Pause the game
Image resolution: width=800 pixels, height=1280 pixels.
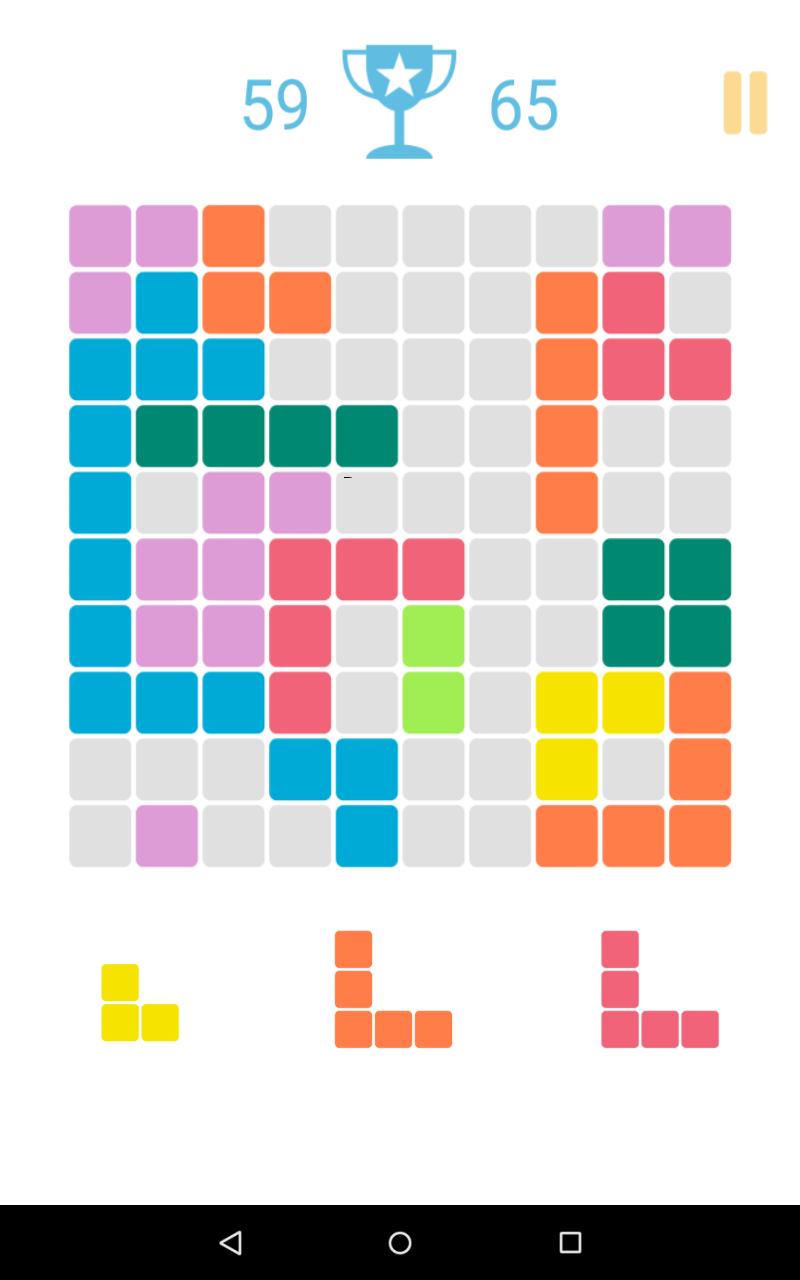(745, 102)
